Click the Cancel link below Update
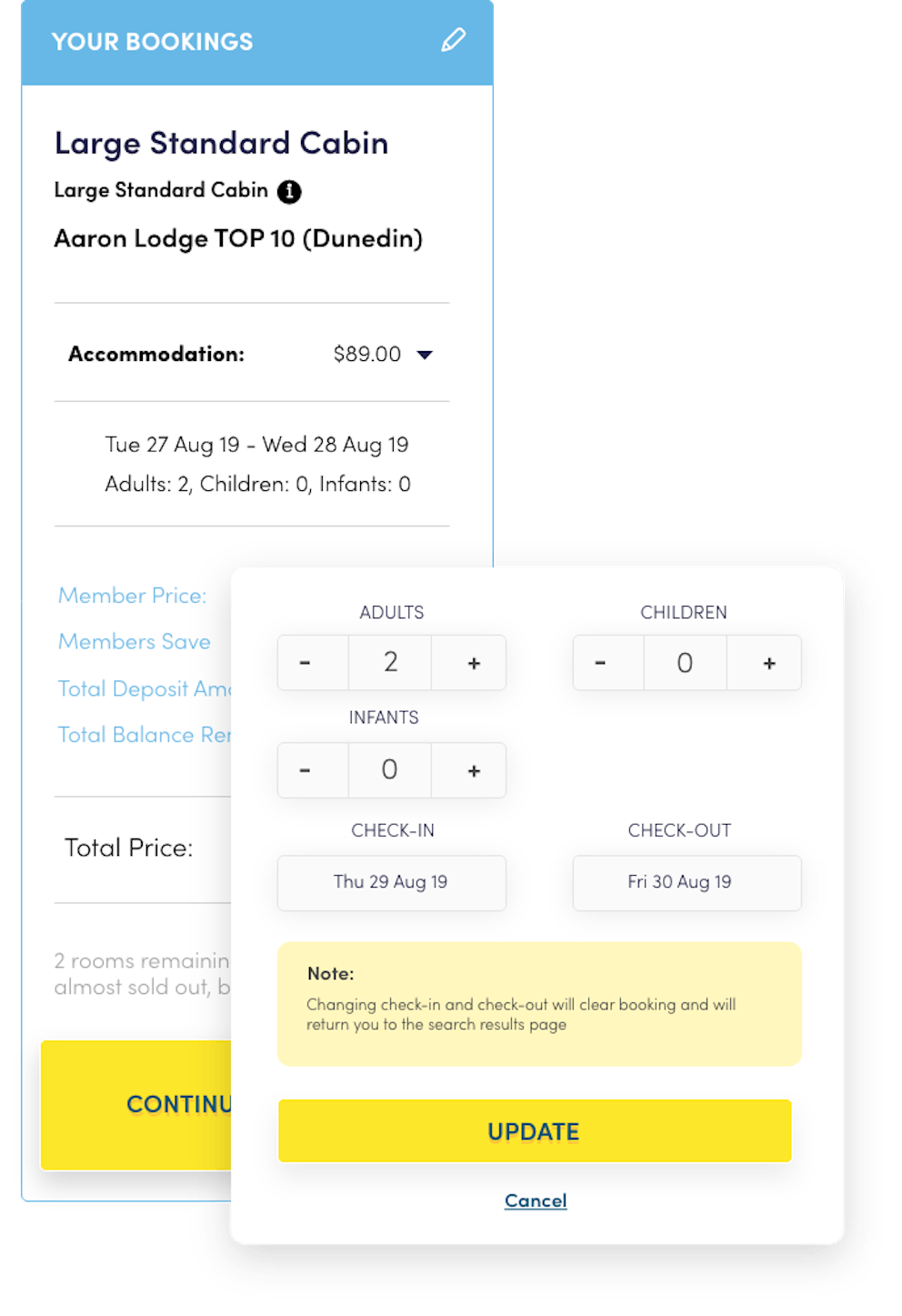The height and width of the screenshot is (1316, 902). point(535,1200)
